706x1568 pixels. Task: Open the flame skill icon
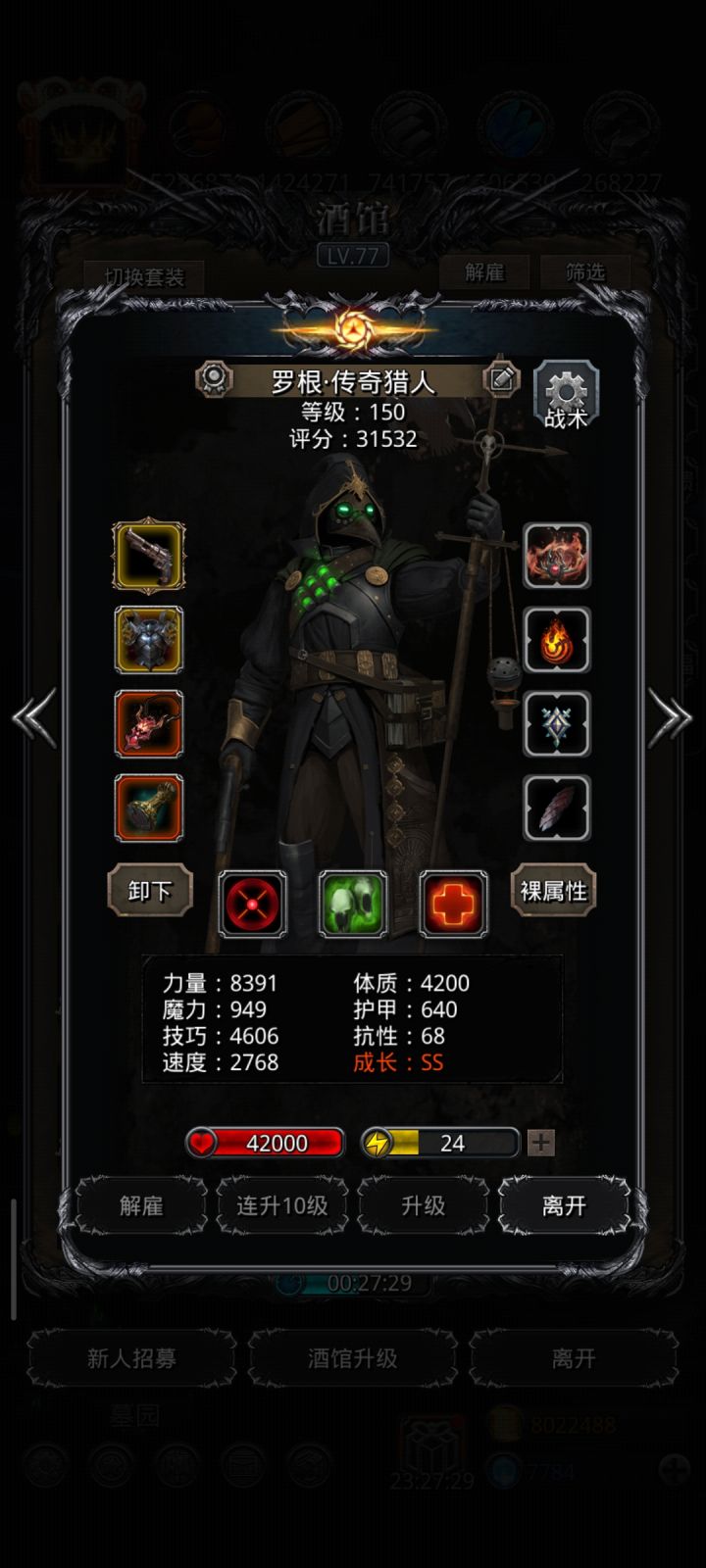pos(555,642)
